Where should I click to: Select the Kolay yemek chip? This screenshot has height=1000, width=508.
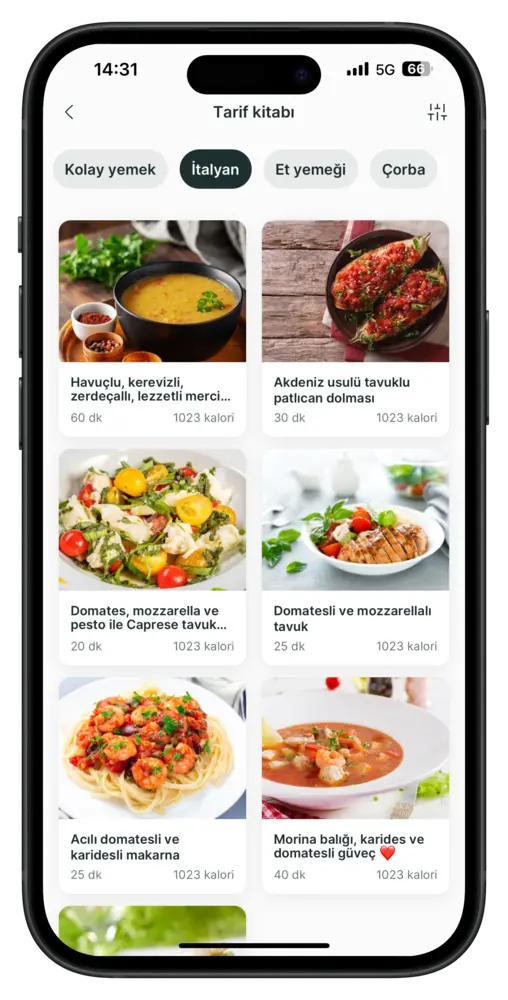click(x=110, y=170)
